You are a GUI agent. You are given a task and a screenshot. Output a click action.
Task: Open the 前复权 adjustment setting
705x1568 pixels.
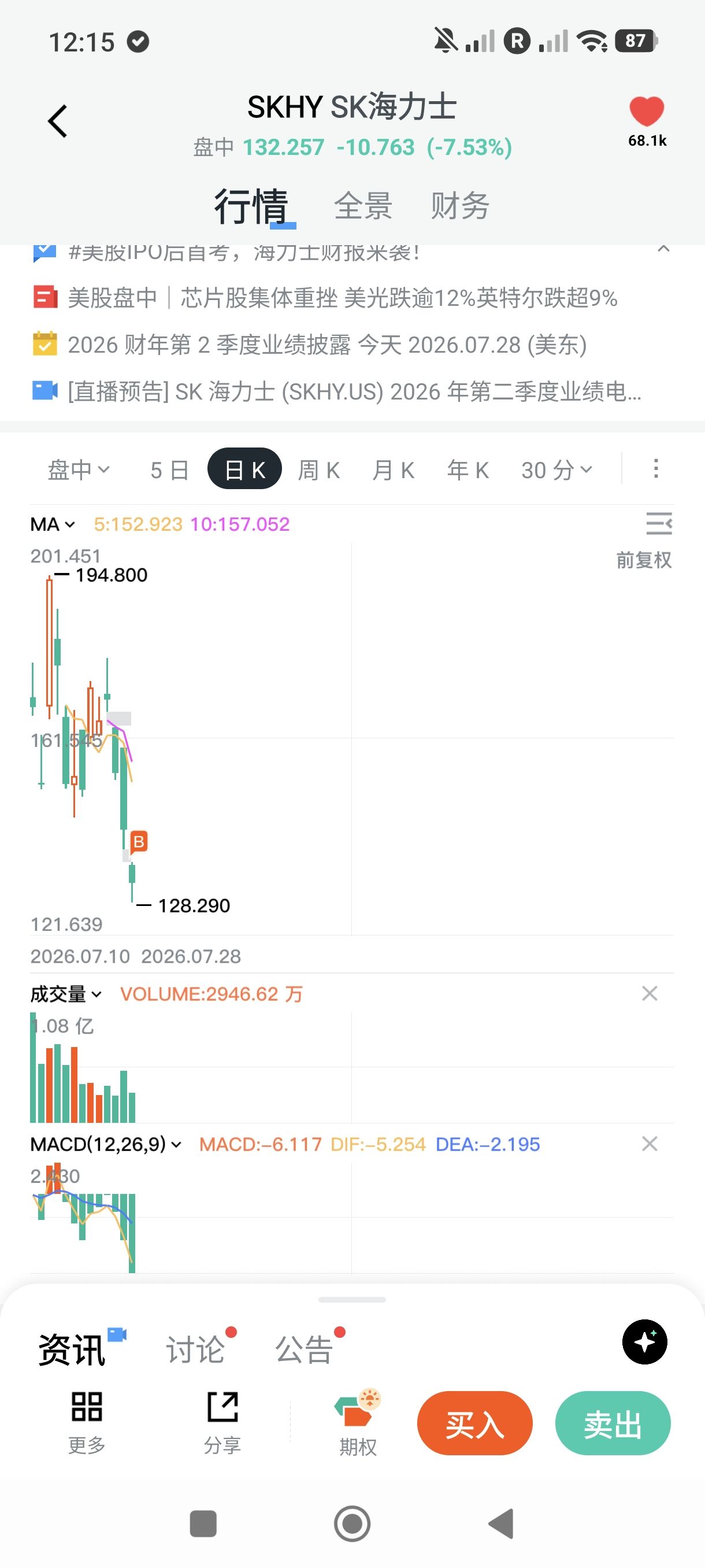[x=644, y=560]
